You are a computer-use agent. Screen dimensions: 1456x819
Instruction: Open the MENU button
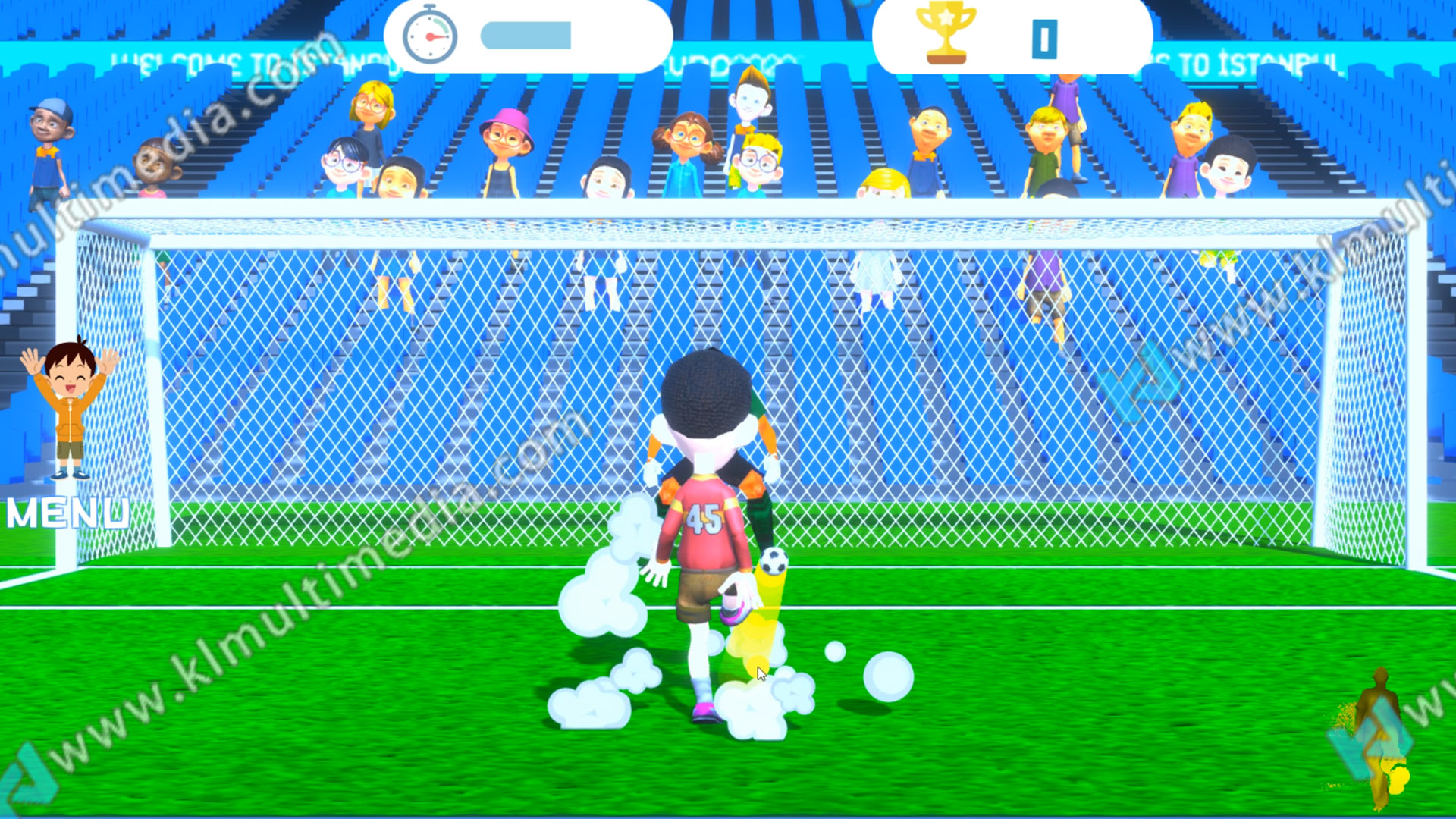click(x=68, y=513)
